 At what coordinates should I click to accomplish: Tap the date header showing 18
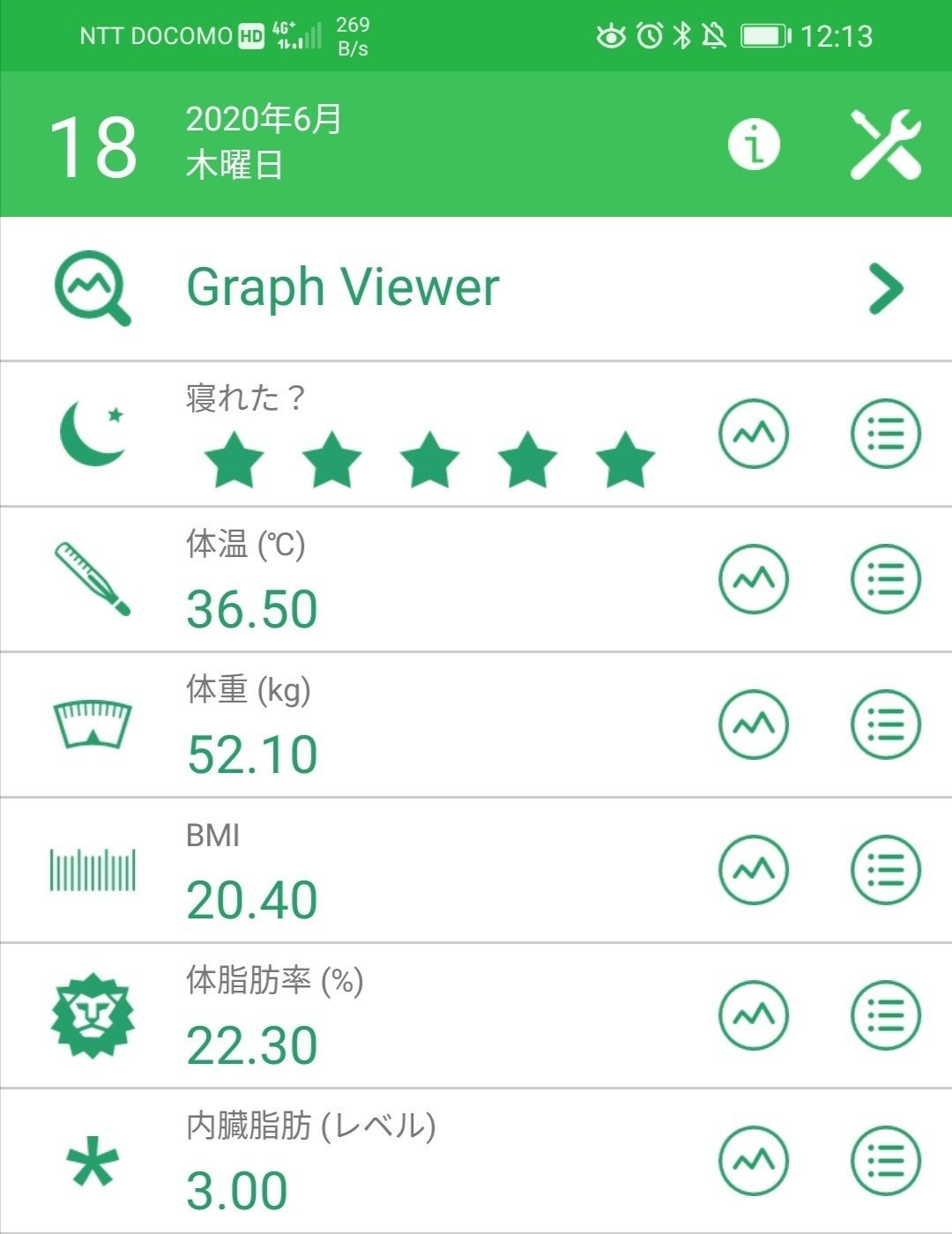pos(93,146)
